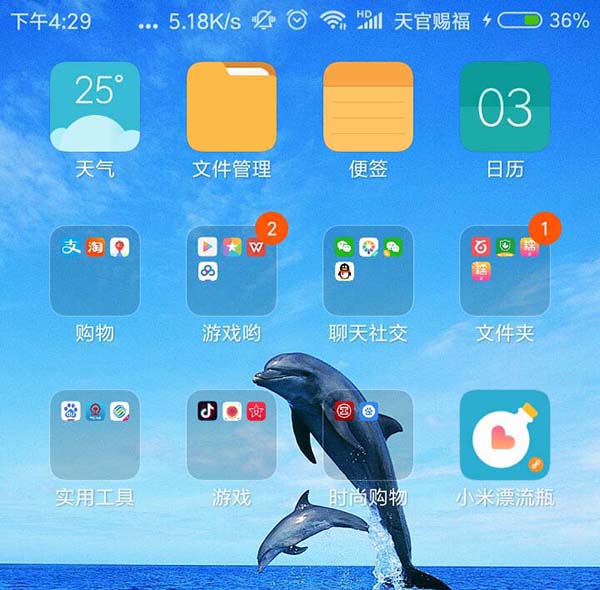The height and width of the screenshot is (590, 600).
Task: Launch the 小米漂流瓶 app
Action: (x=504, y=435)
